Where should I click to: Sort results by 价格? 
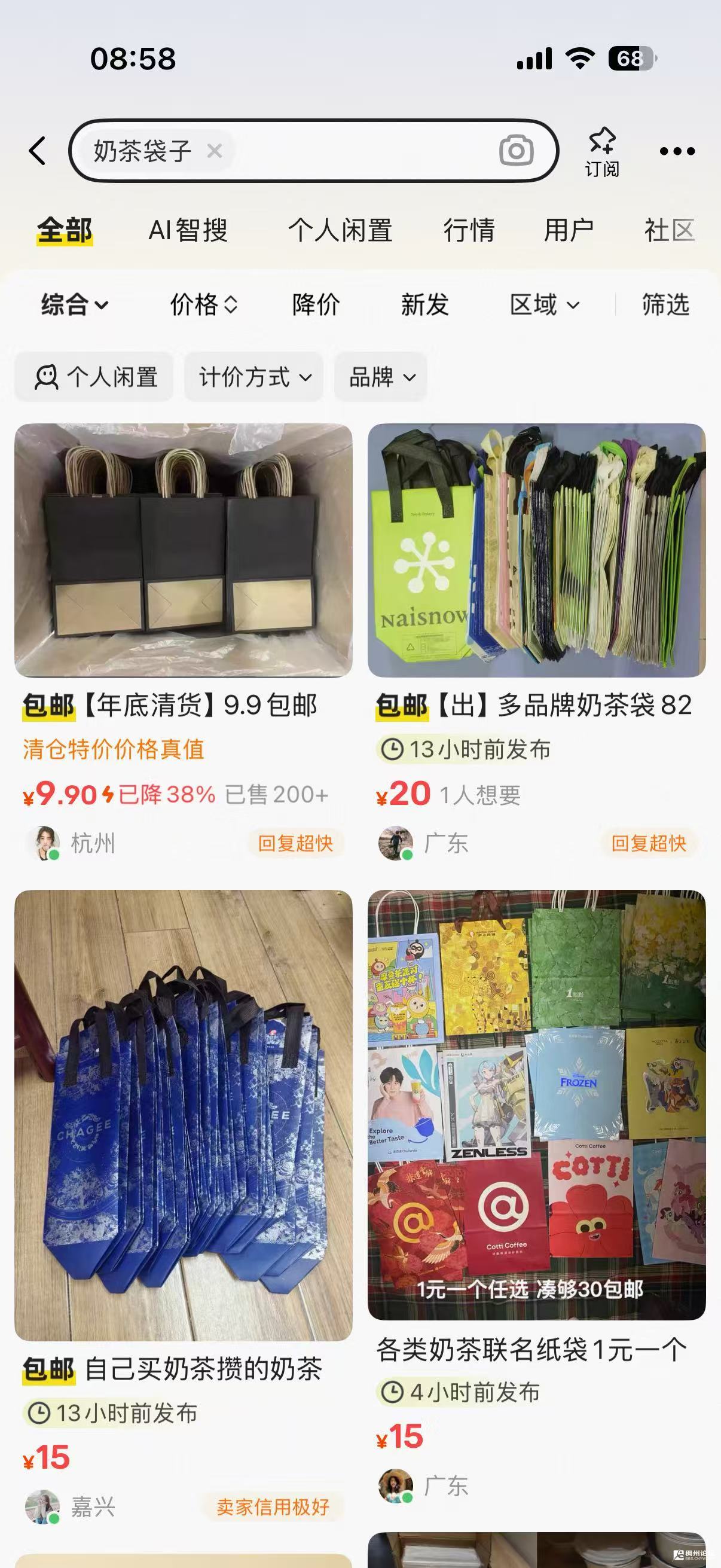coord(203,304)
